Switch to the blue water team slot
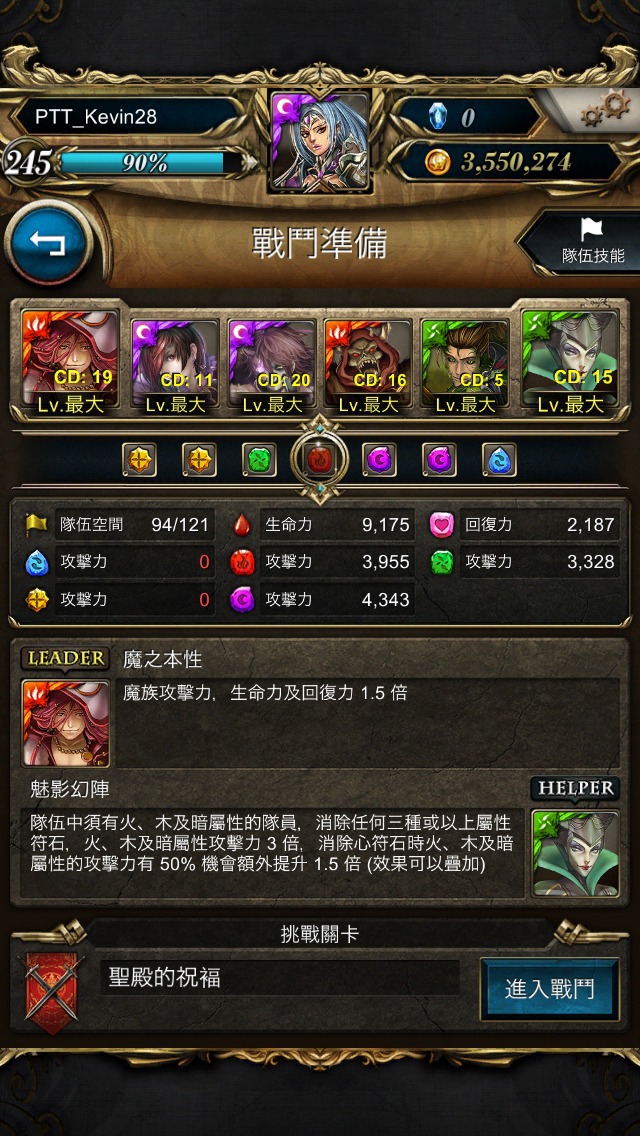This screenshot has width=640, height=1136. coord(499,459)
